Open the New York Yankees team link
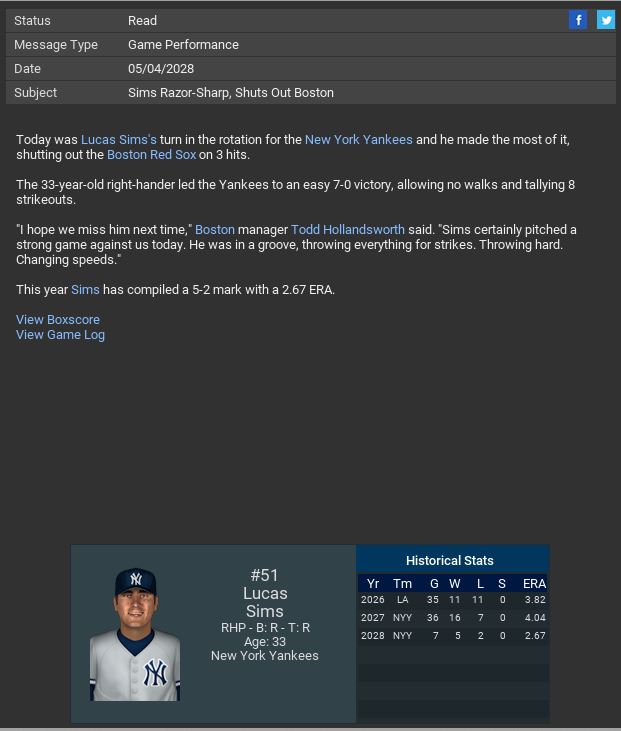This screenshot has width=621, height=731. pyautogui.click(x=358, y=140)
